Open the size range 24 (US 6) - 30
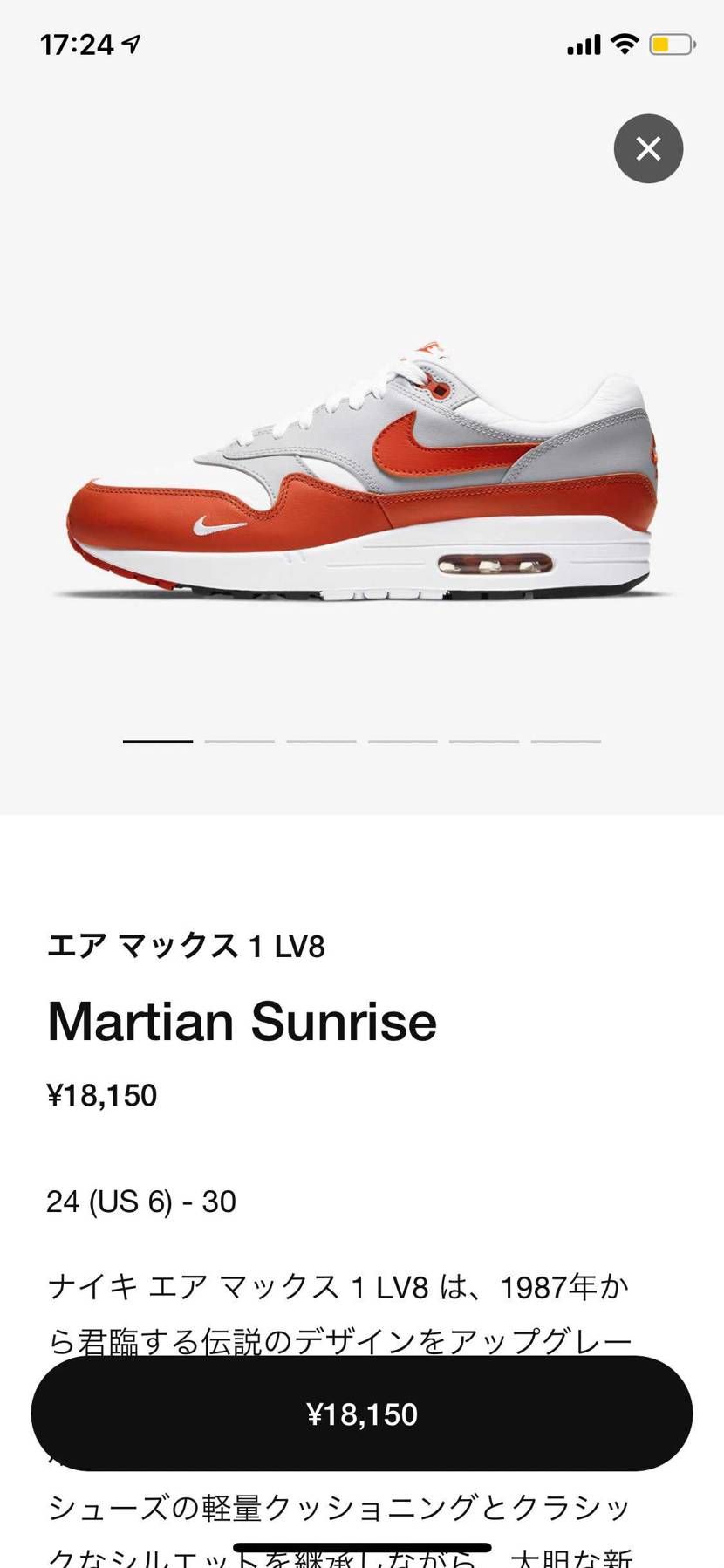 [140, 1202]
